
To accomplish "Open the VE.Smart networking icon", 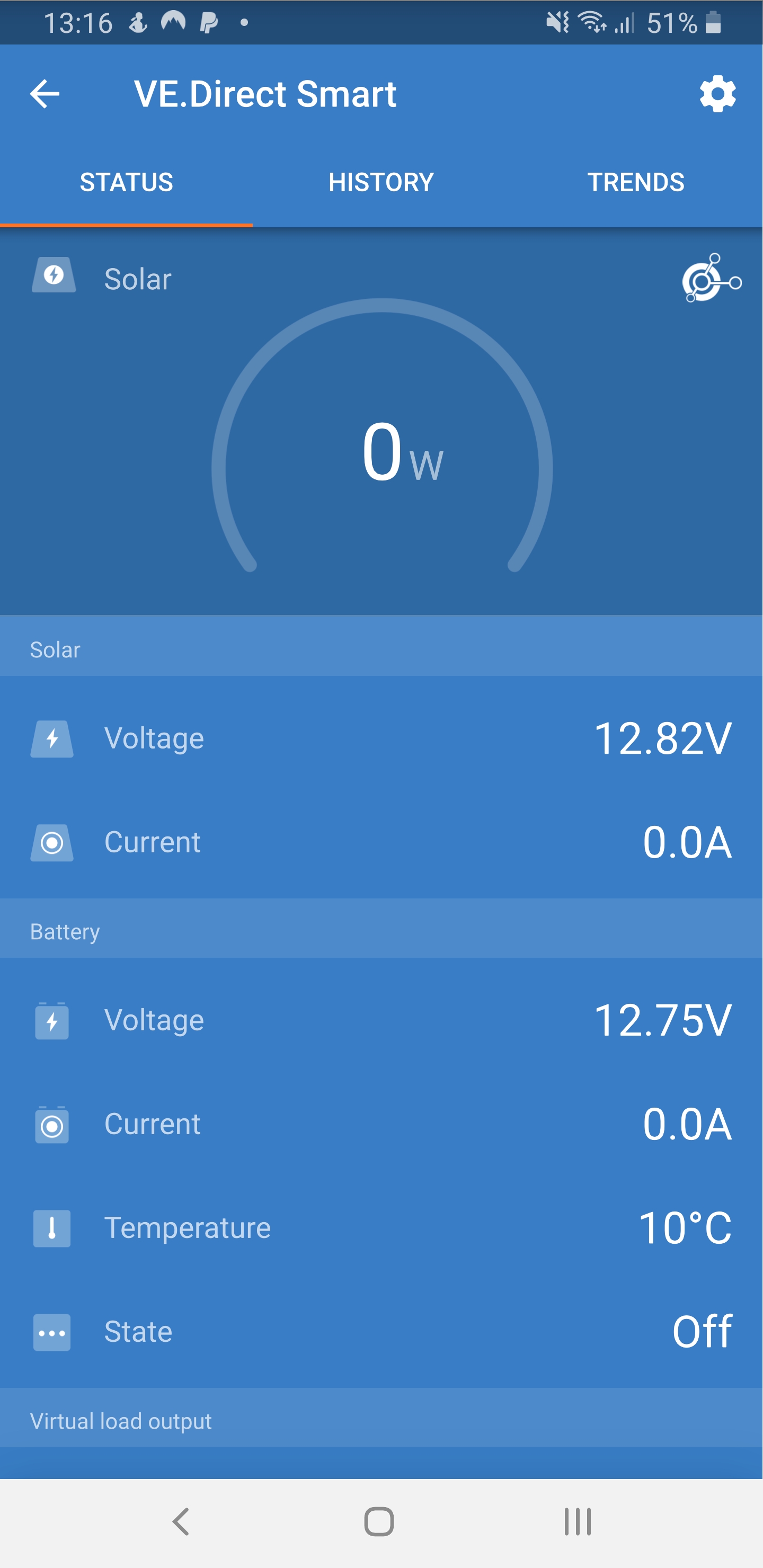I will (x=711, y=279).
